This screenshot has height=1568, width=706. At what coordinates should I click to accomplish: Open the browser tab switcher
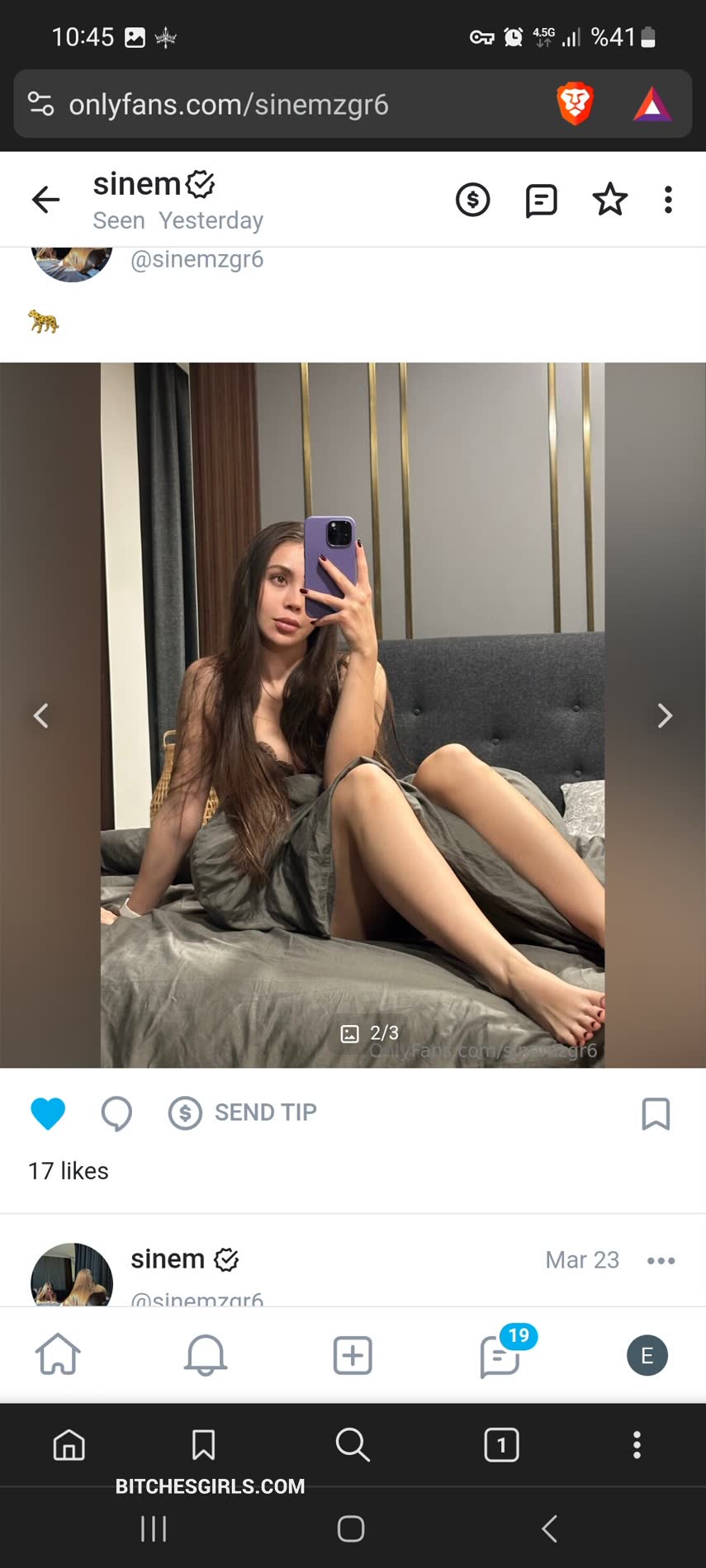501,1445
